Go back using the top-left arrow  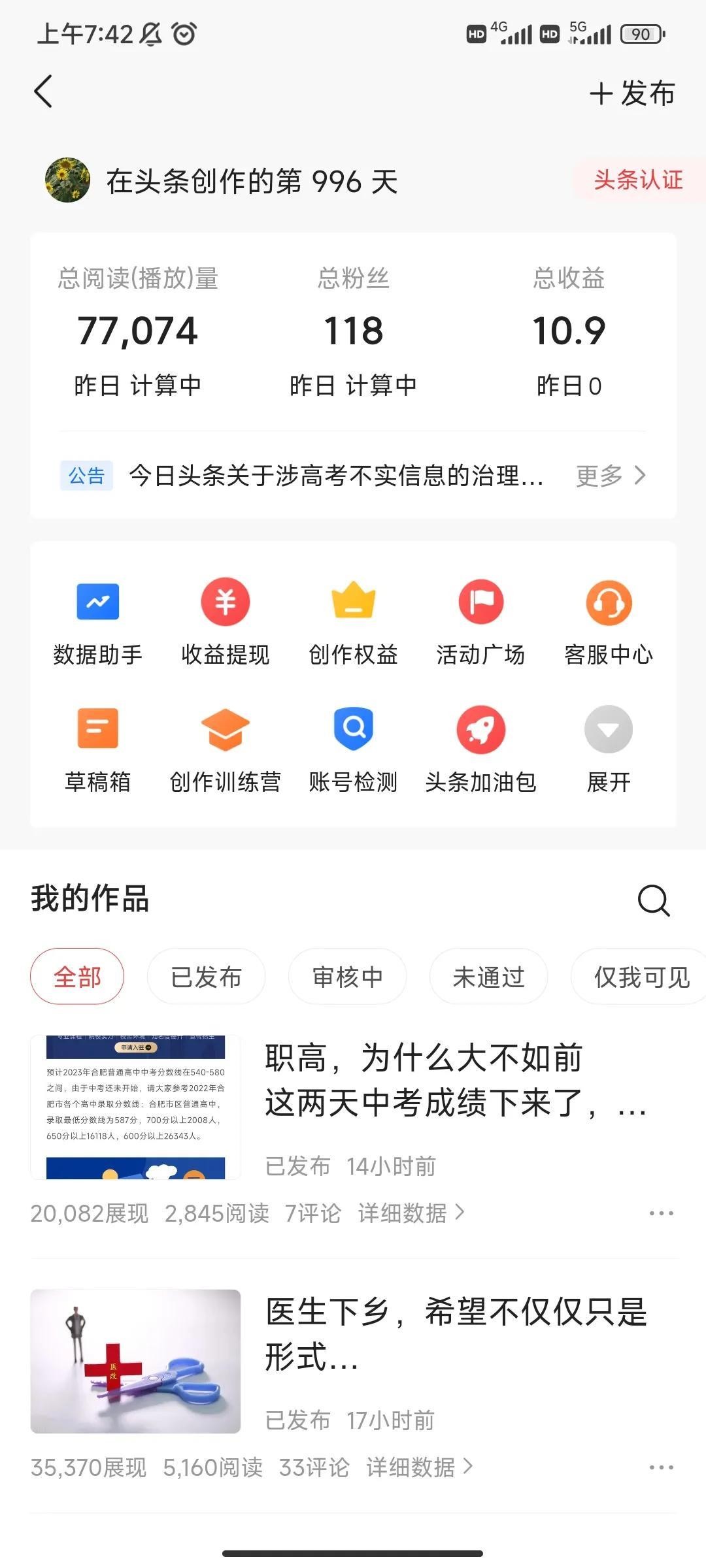point(43,91)
